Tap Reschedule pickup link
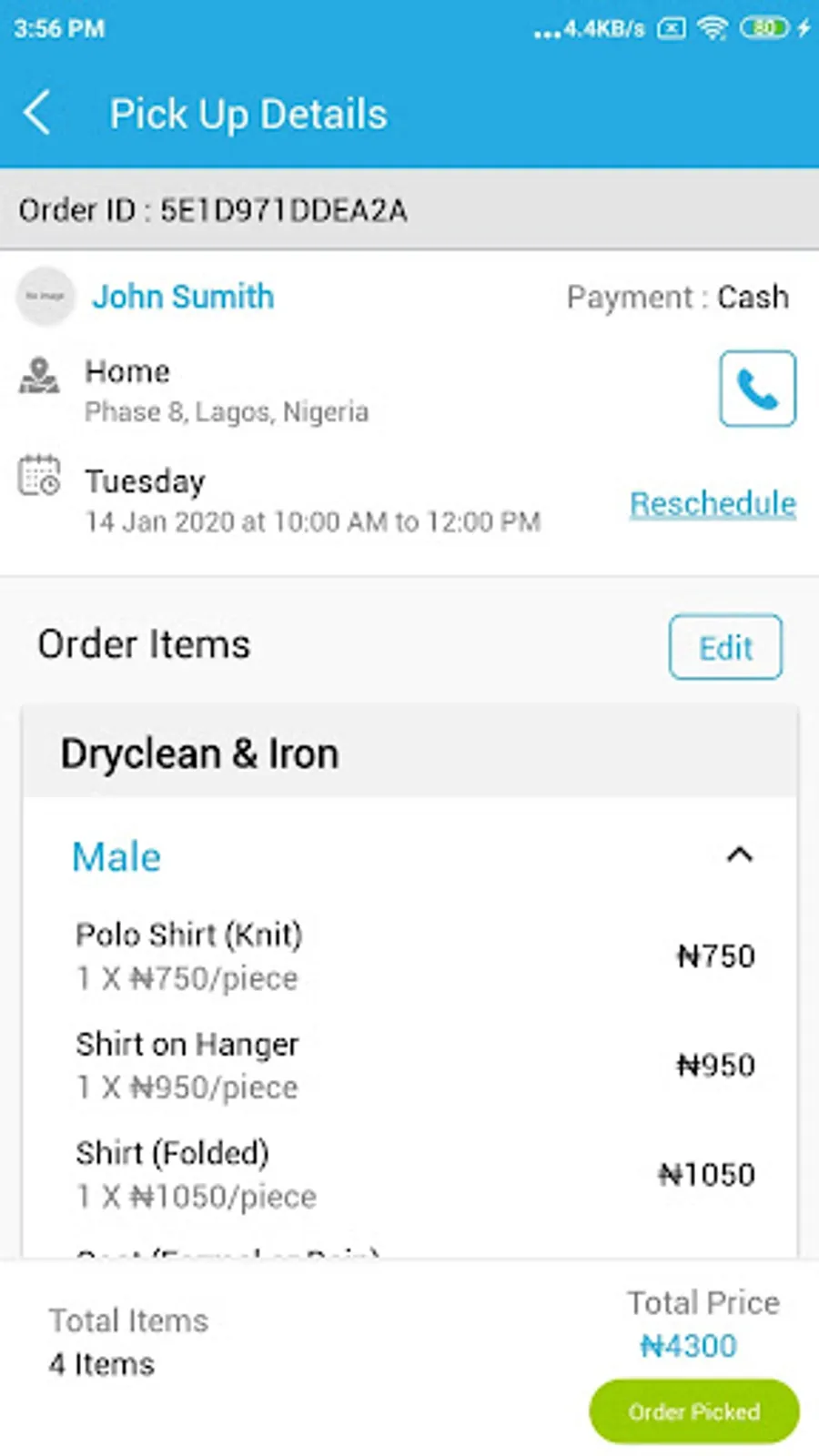The width and height of the screenshot is (819, 1456). coord(713,503)
